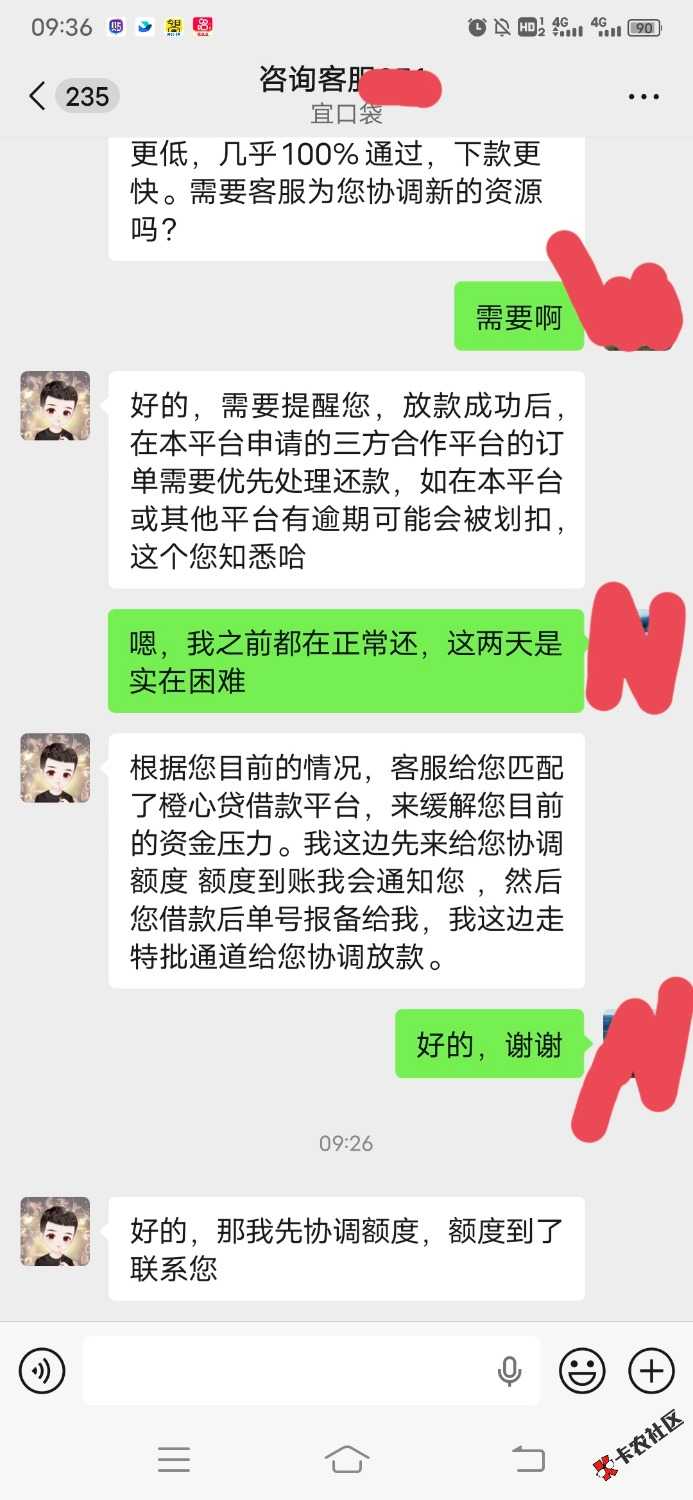The width and height of the screenshot is (693, 1500).
Task: Tap the system back button
Action: 527,1460
